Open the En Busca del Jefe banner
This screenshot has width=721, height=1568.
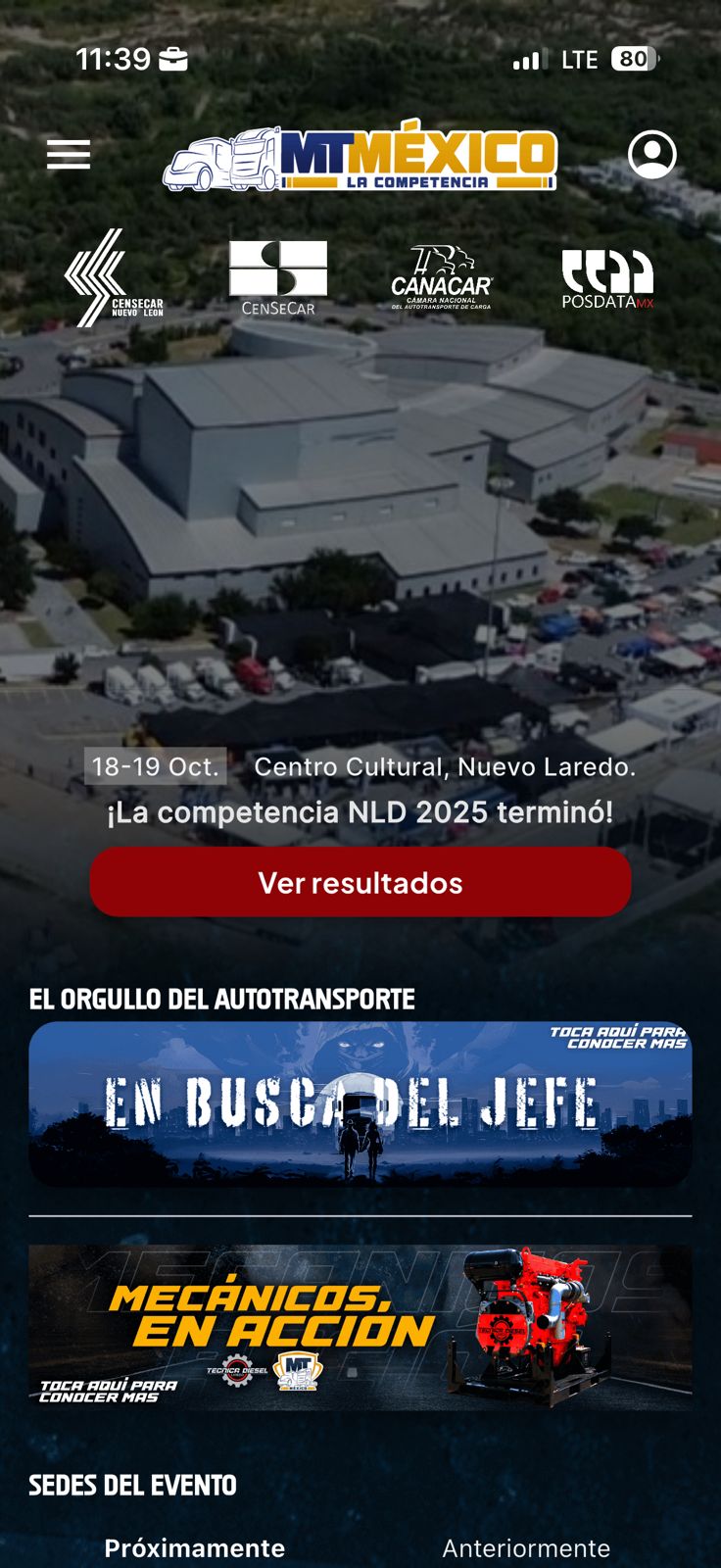tap(360, 1103)
